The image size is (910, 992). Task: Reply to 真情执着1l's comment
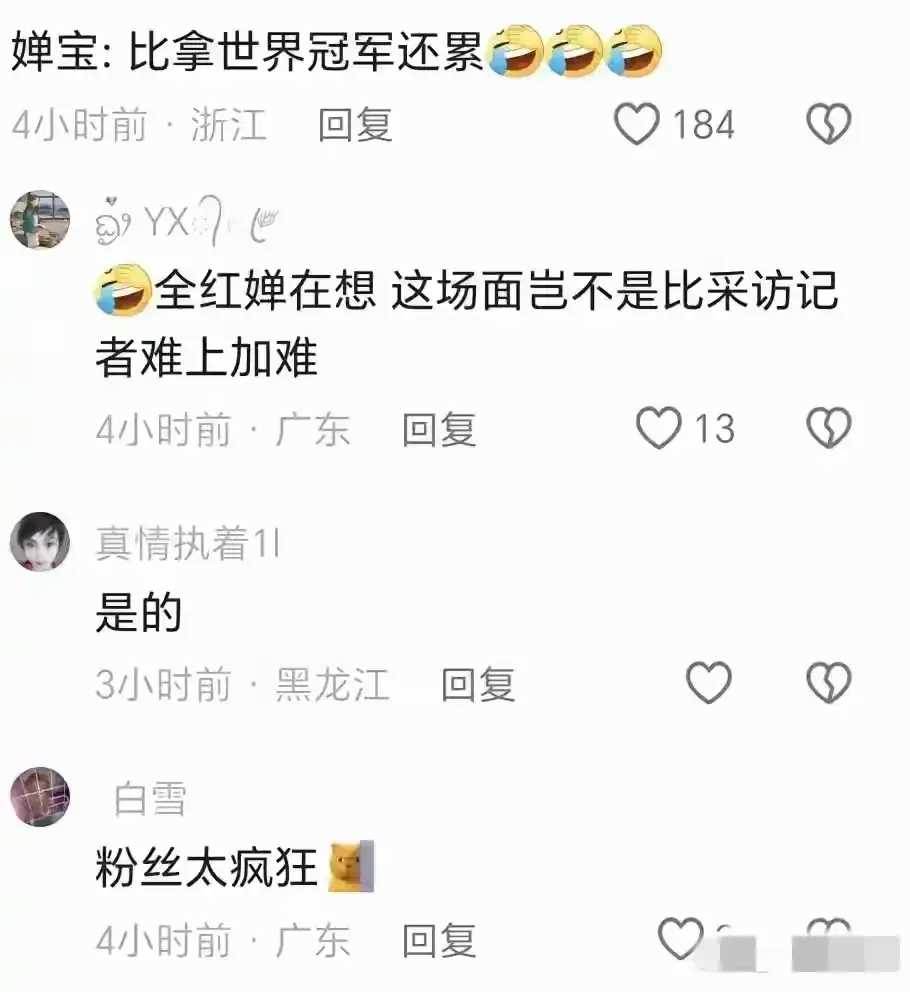tap(478, 685)
